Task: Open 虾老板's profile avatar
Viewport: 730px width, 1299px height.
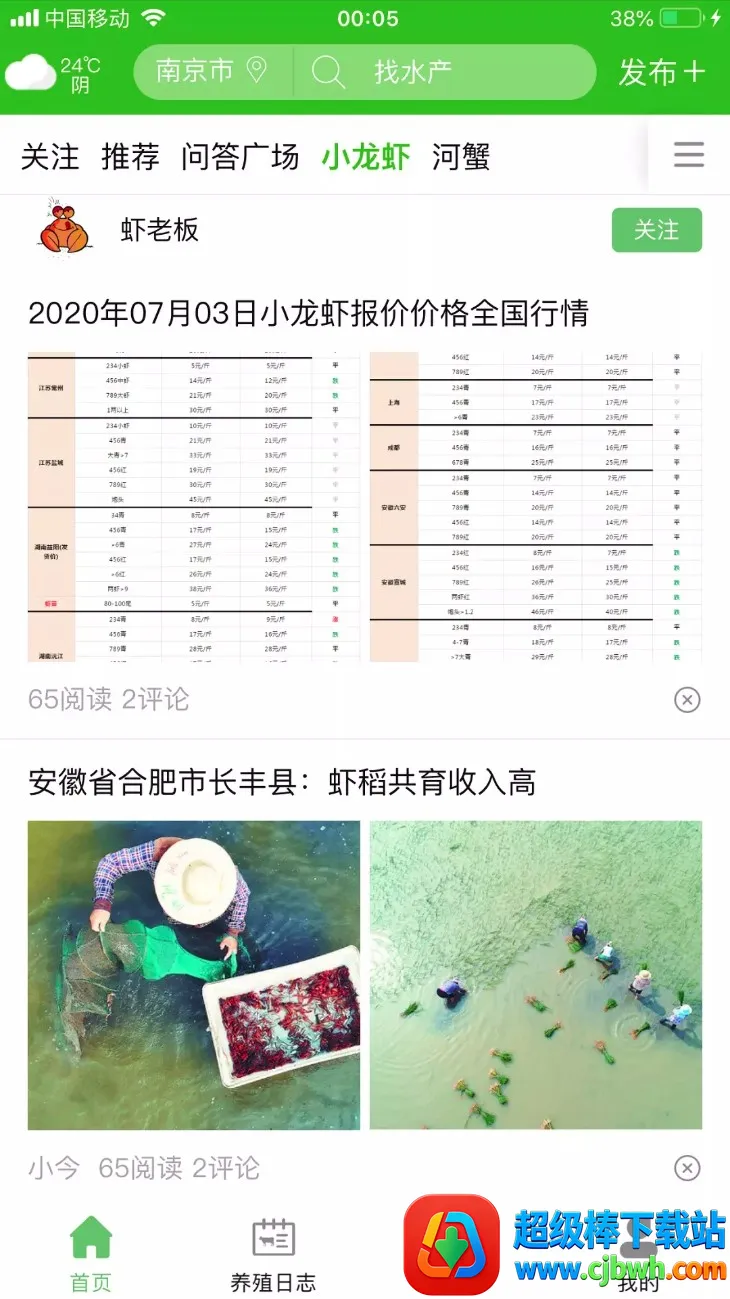Action: coord(64,228)
